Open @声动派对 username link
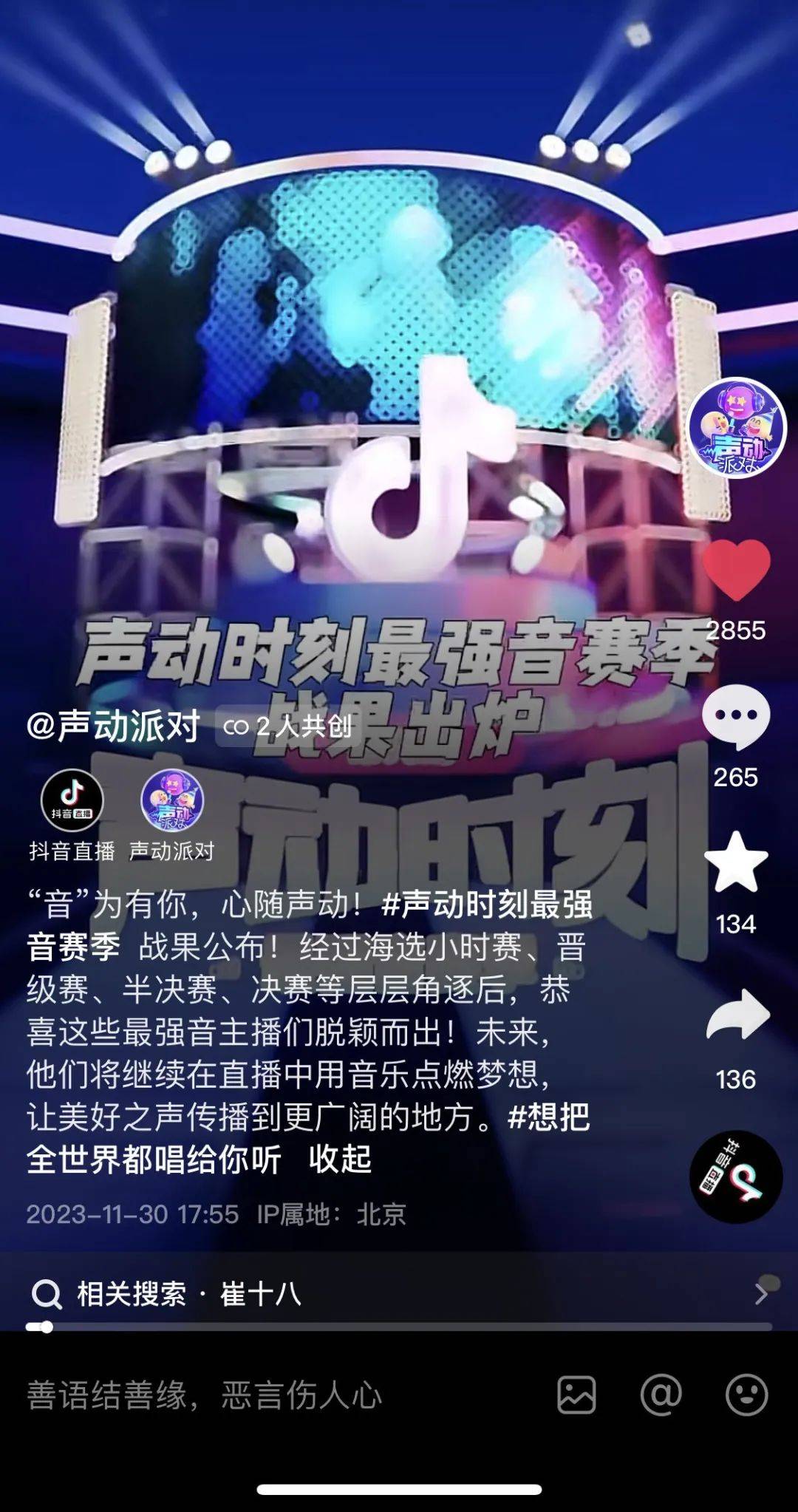This screenshot has width=798, height=1512. [113, 726]
